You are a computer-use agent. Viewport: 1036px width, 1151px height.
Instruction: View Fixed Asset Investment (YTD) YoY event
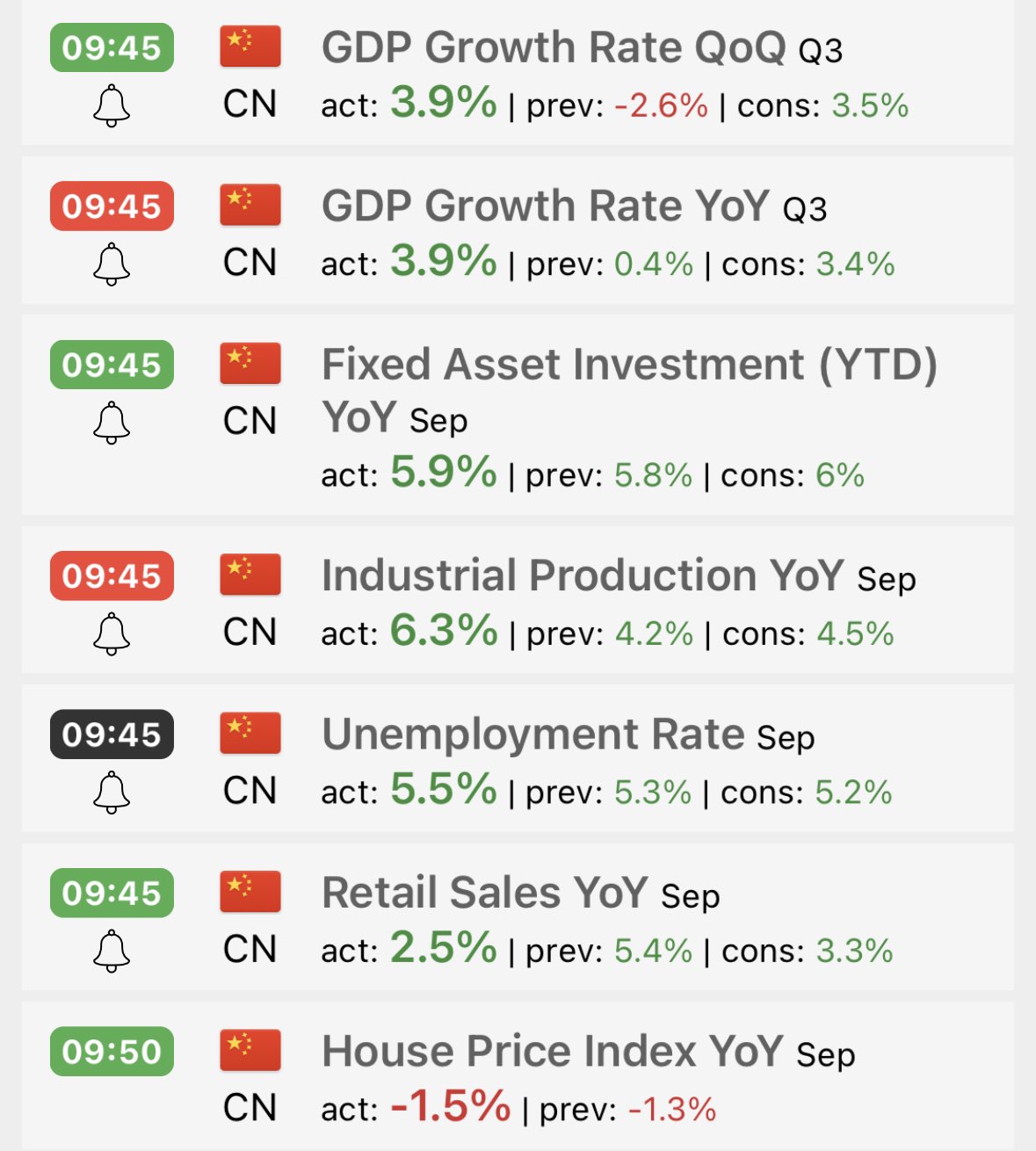(x=628, y=366)
